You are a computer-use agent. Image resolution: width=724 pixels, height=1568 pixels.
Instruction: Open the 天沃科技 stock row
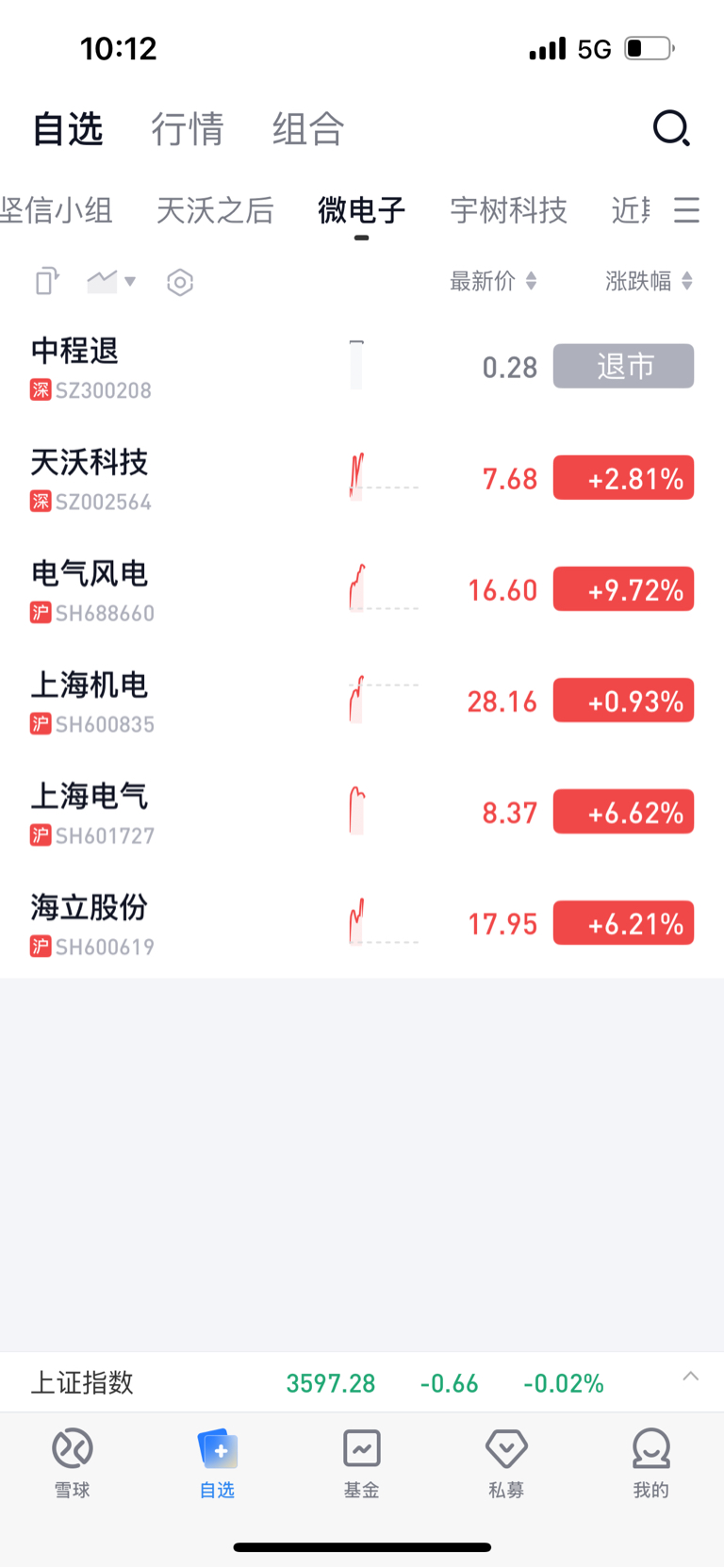pyautogui.click(x=362, y=479)
